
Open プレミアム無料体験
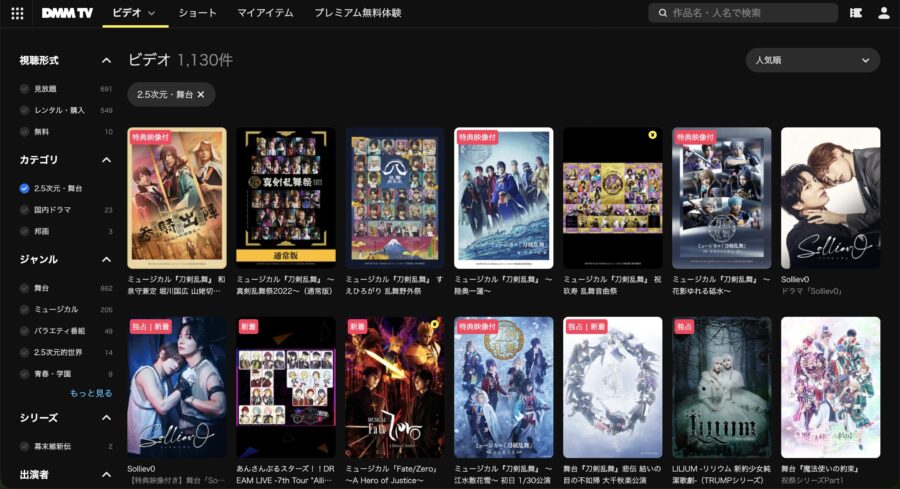(x=357, y=13)
